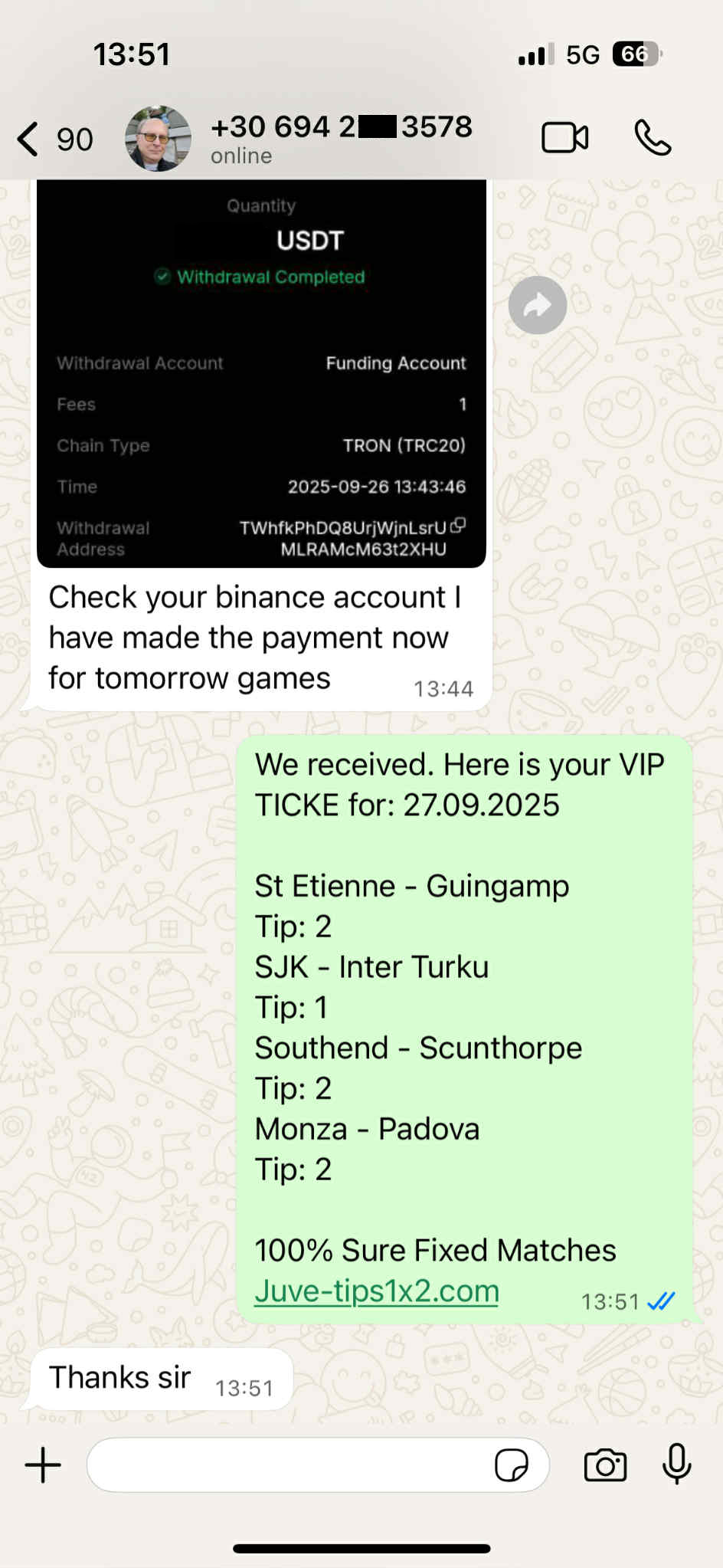This screenshot has height=1568, width=723.
Task: Open the camera
Action: tap(605, 1465)
